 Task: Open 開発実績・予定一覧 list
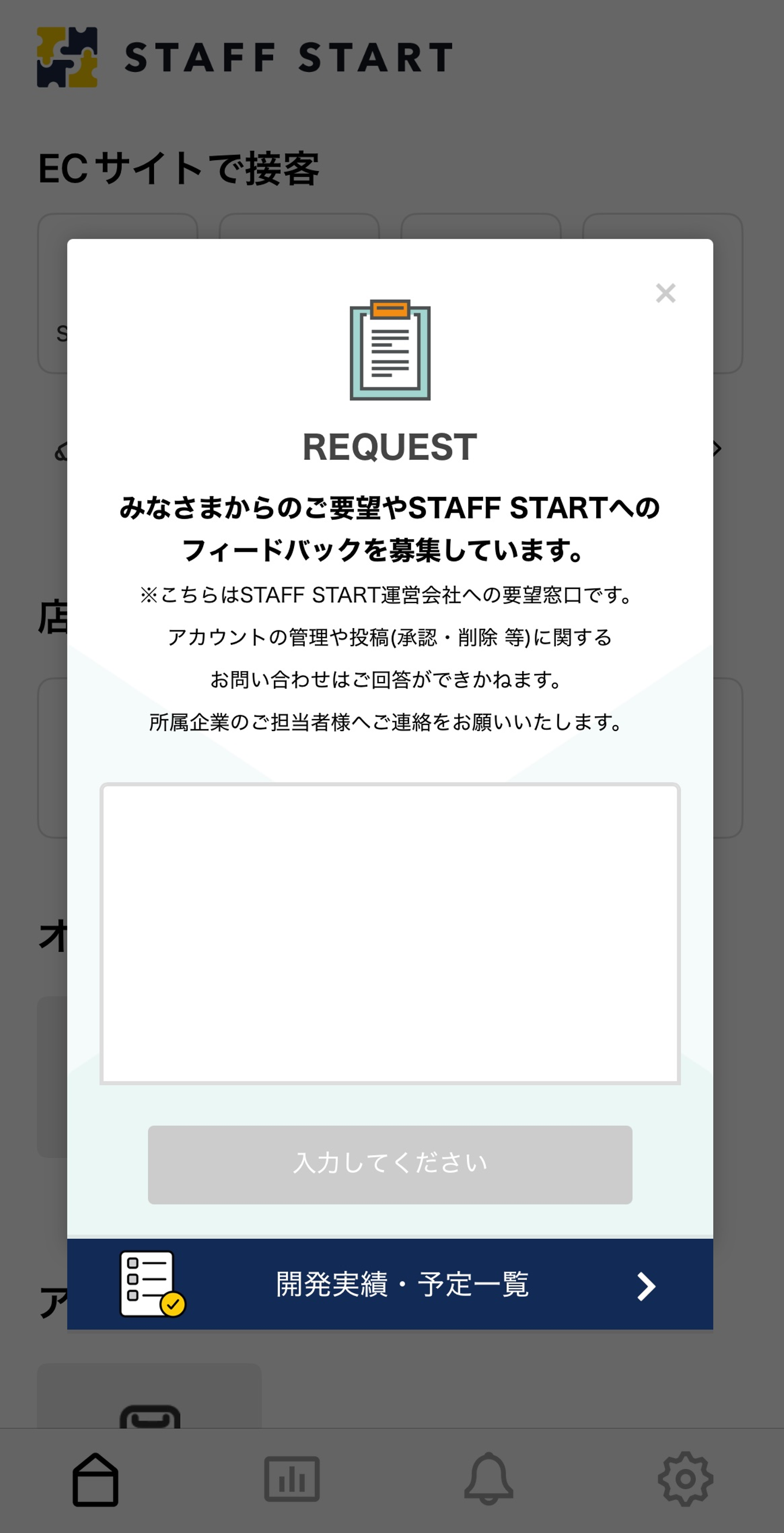click(x=390, y=1284)
